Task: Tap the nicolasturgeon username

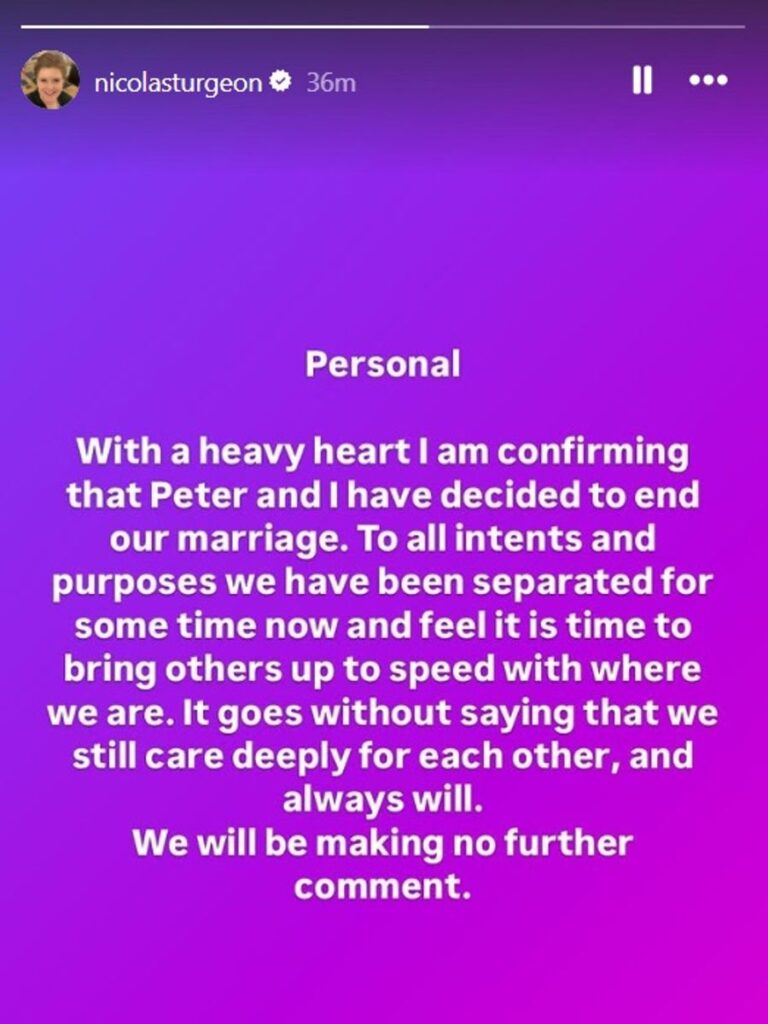Action: click(x=178, y=83)
